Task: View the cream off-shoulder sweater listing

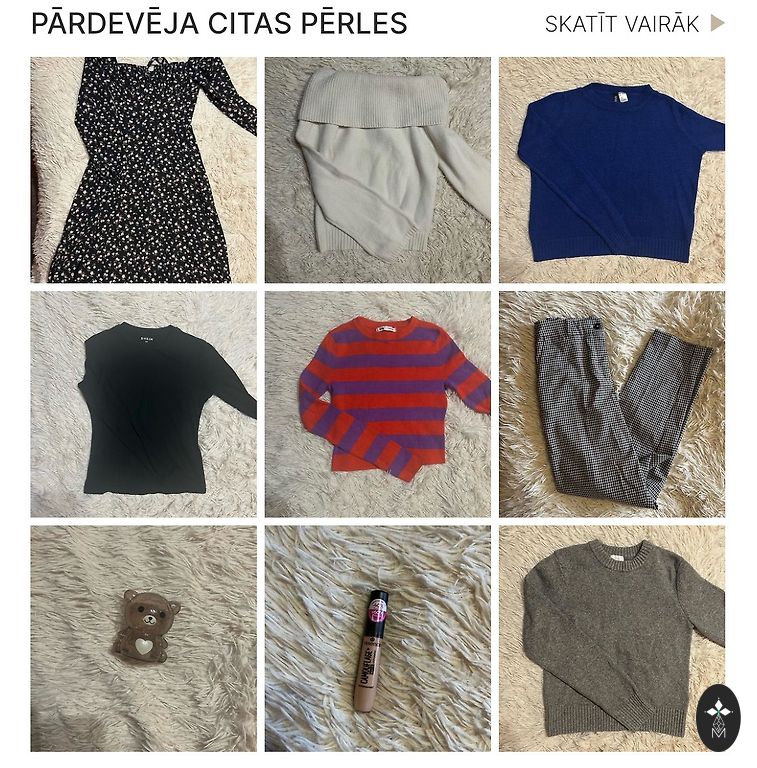Action: tap(378, 170)
